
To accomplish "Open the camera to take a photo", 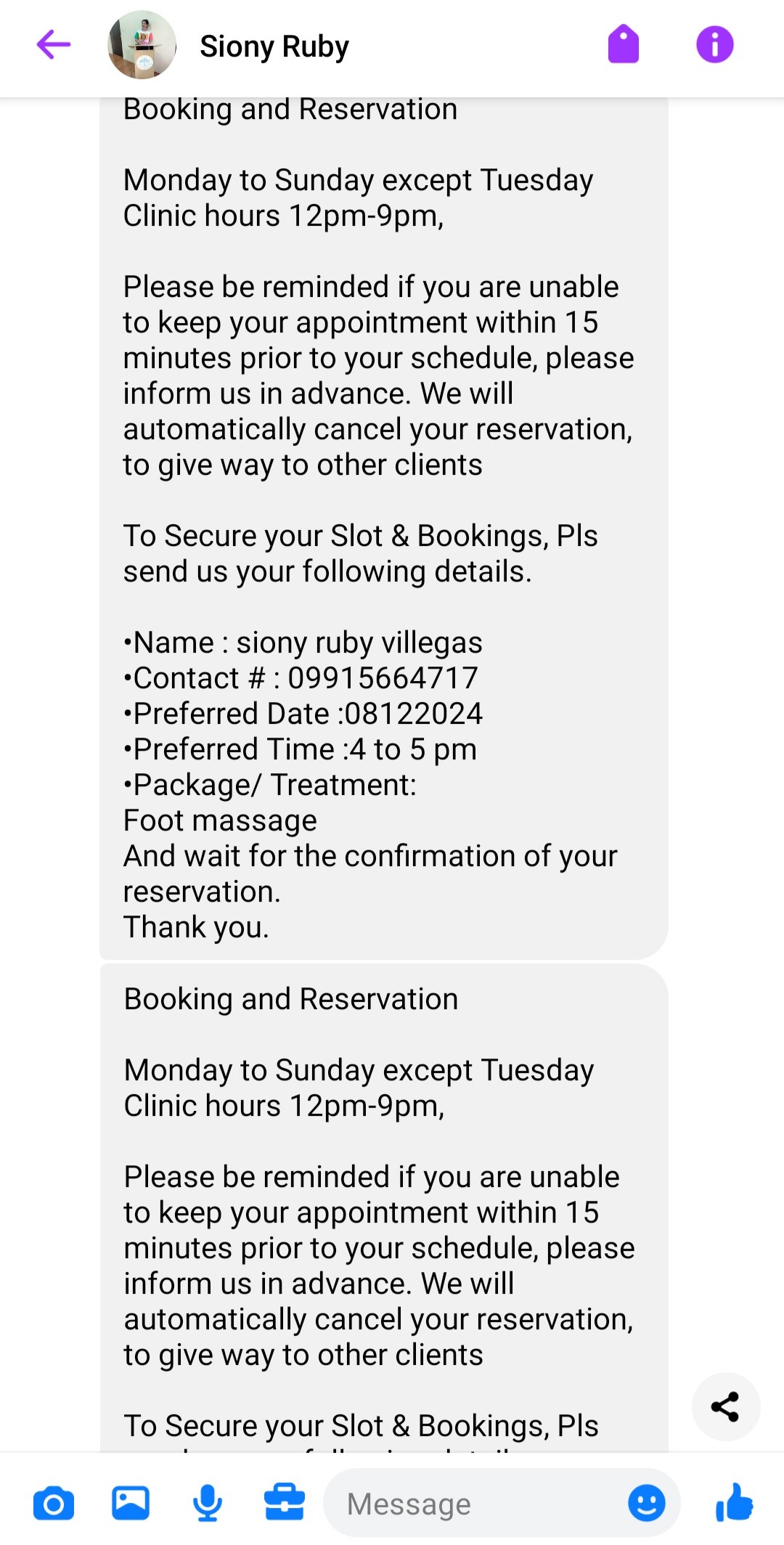I will (54, 1503).
